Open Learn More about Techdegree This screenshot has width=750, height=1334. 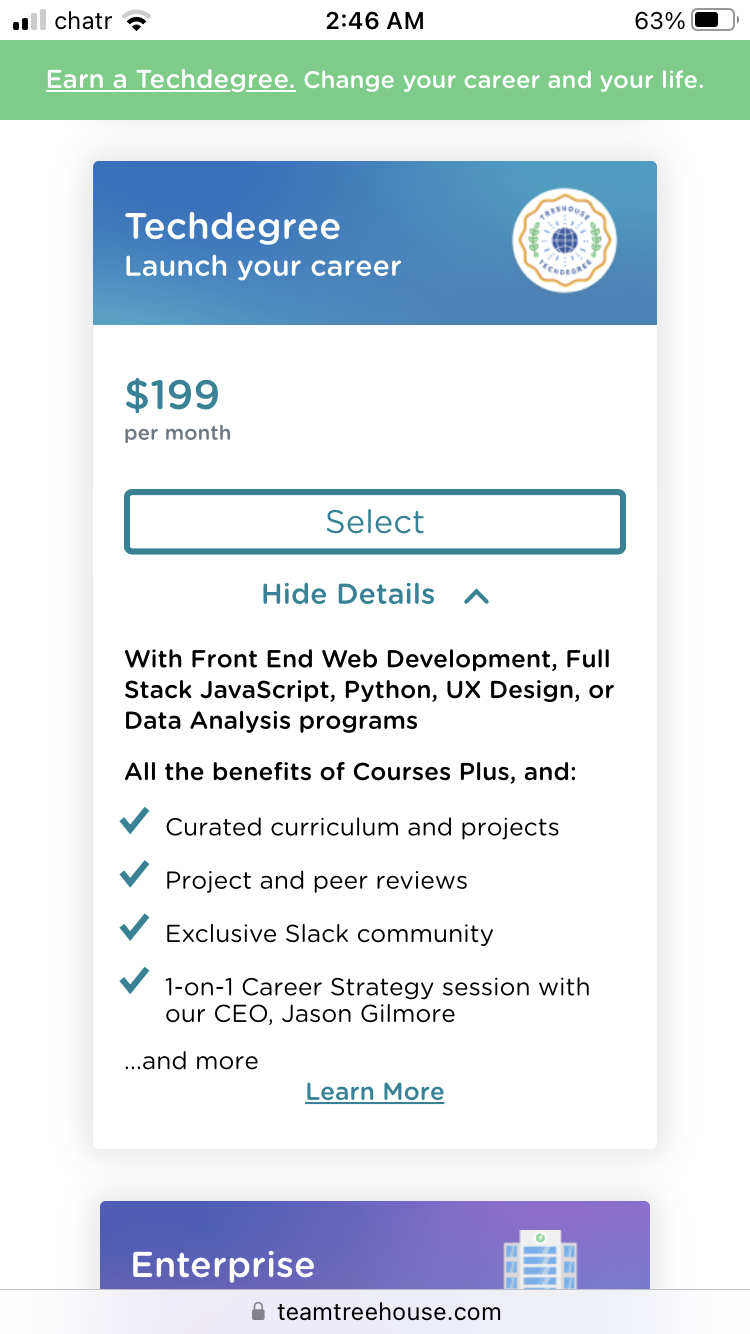click(375, 1091)
